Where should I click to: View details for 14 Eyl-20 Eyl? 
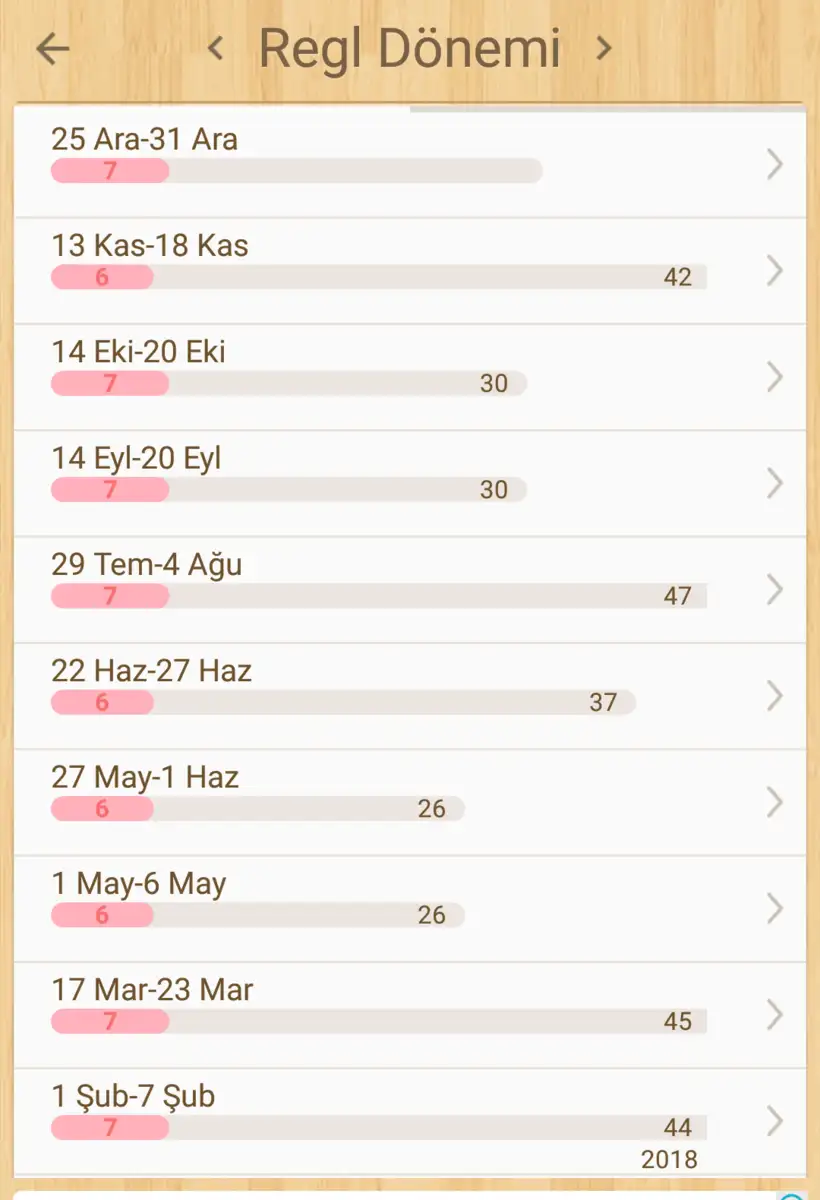(410, 483)
